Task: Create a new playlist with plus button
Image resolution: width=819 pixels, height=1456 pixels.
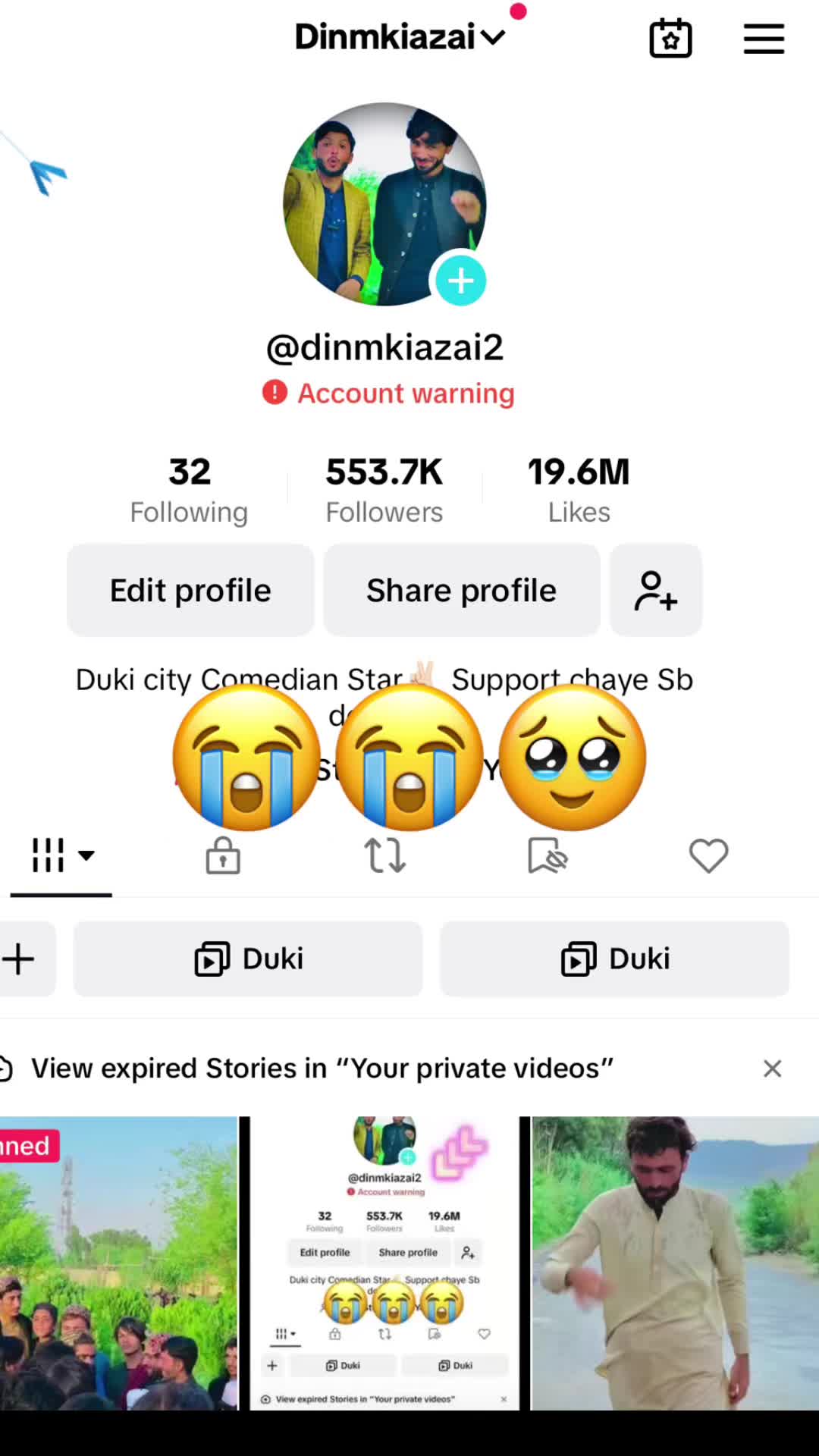Action: point(20,959)
